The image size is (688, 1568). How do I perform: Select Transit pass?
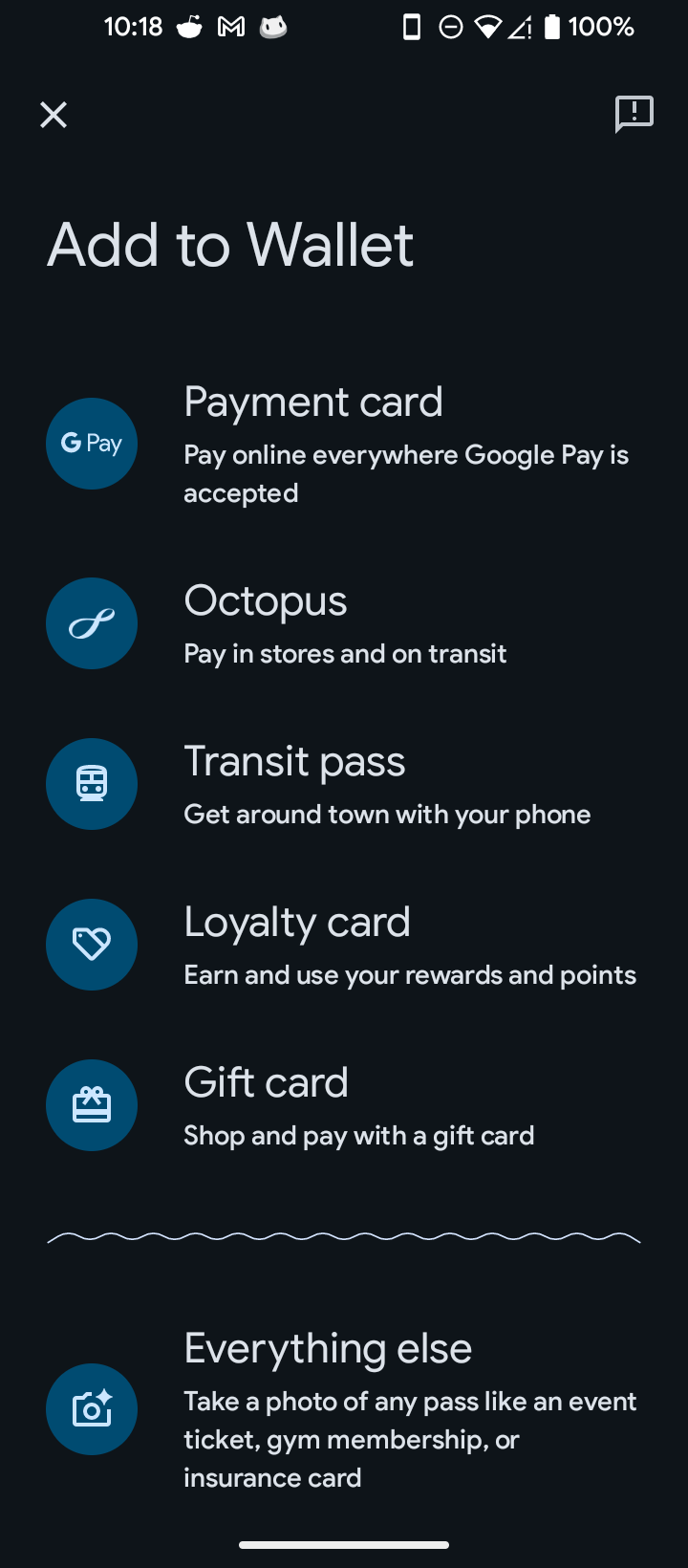[x=344, y=784]
